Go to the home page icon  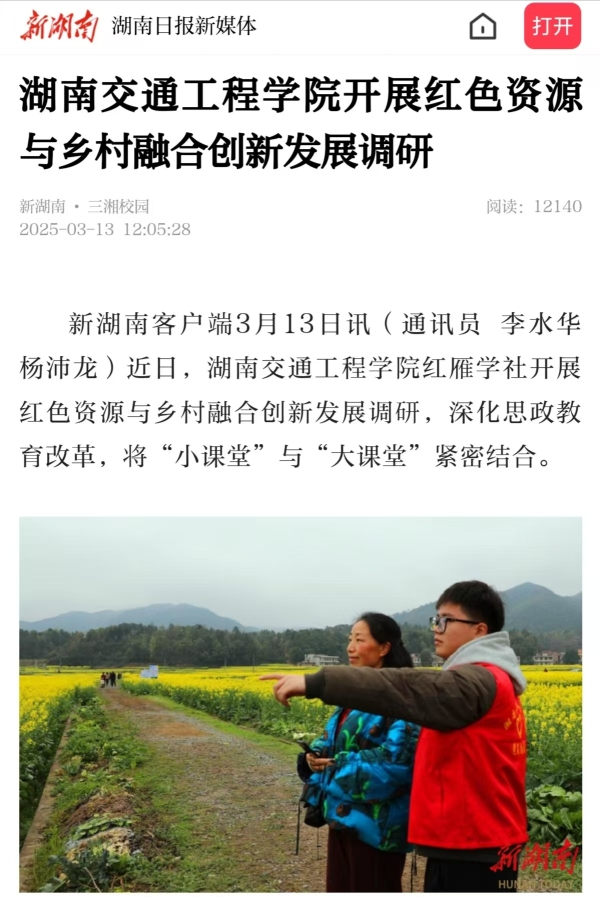tap(482, 26)
